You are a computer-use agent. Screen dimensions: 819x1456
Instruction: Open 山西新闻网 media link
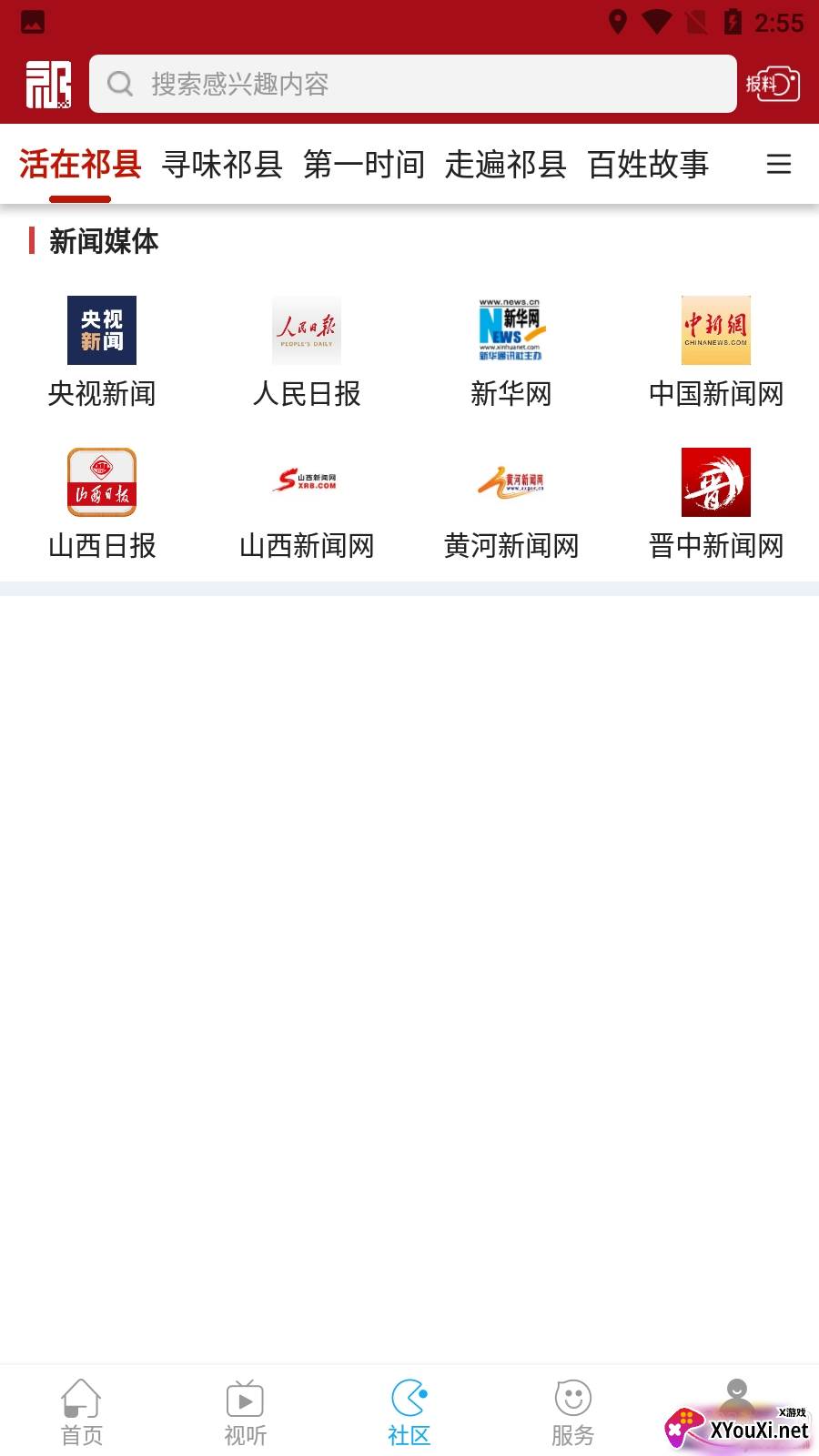click(307, 502)
